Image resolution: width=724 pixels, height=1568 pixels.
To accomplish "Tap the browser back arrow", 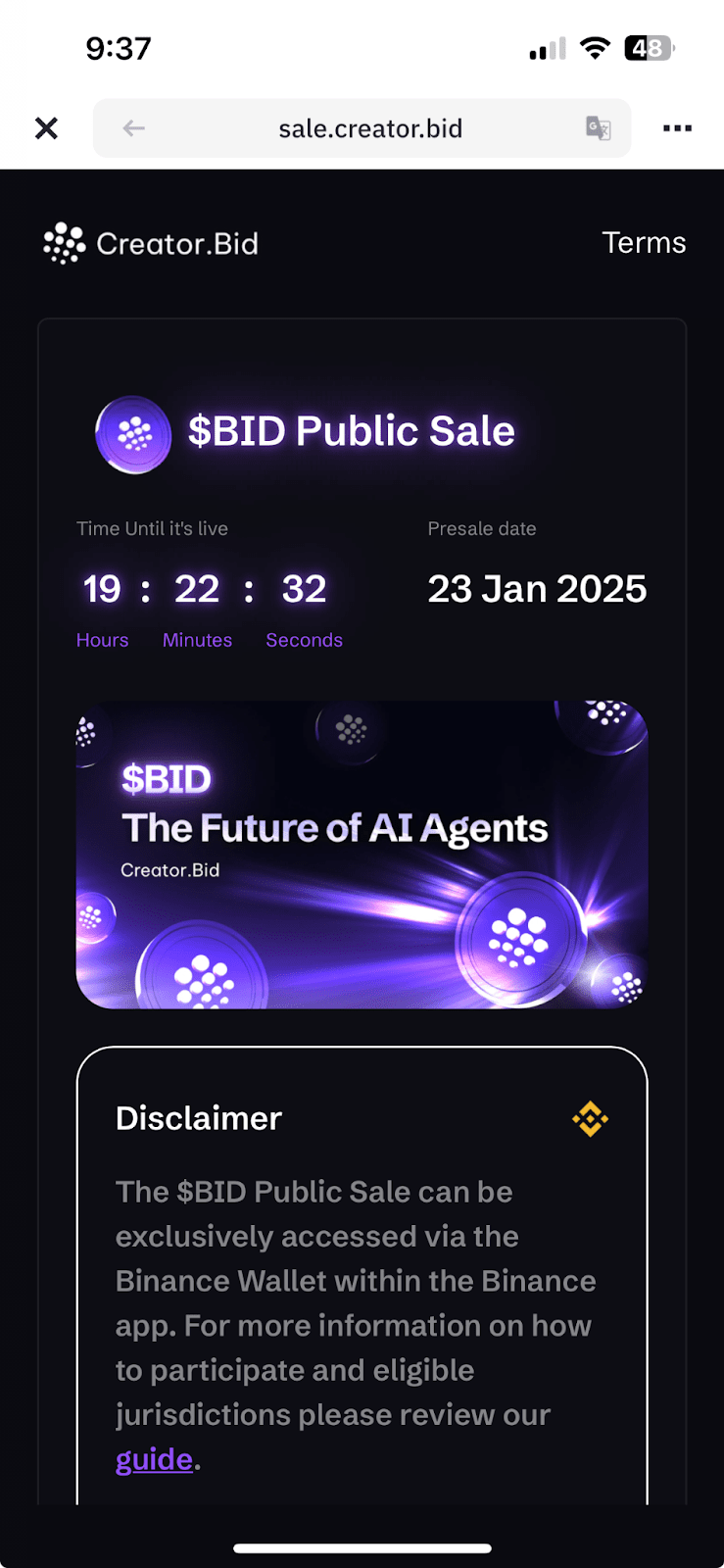I will pos(133,127).
